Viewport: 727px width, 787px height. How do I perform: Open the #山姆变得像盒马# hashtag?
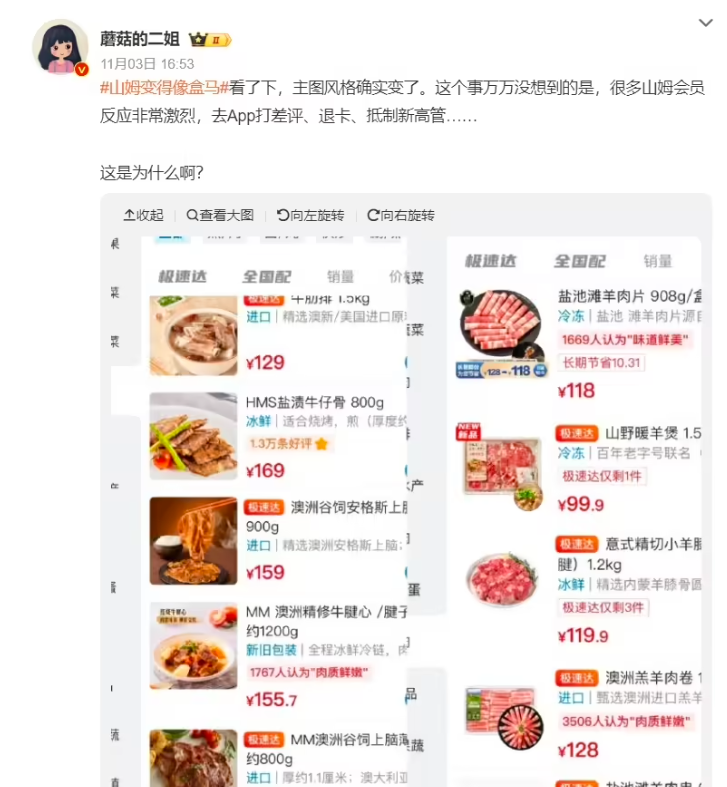point(164,88)
